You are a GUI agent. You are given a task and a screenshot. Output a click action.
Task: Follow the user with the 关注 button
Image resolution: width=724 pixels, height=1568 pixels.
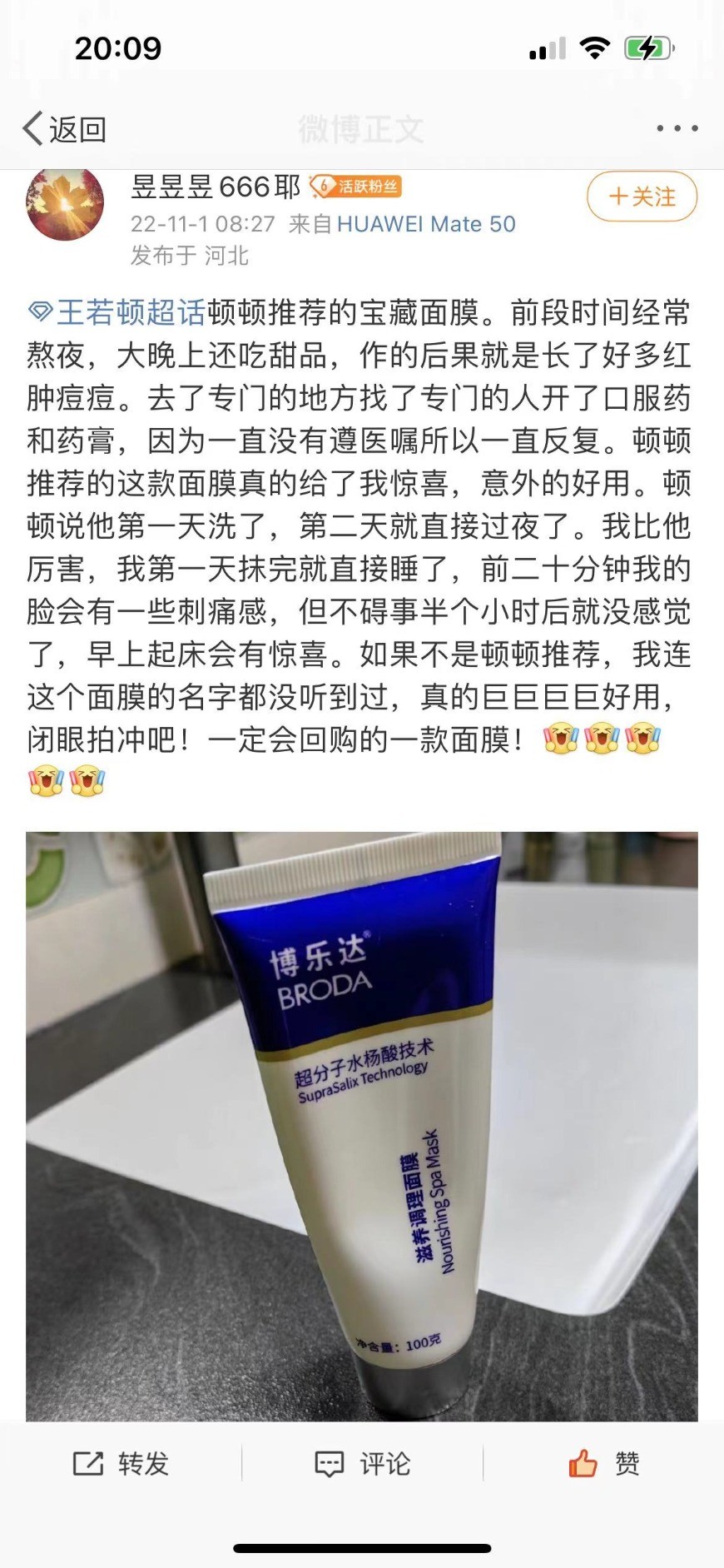coord(642,197)
